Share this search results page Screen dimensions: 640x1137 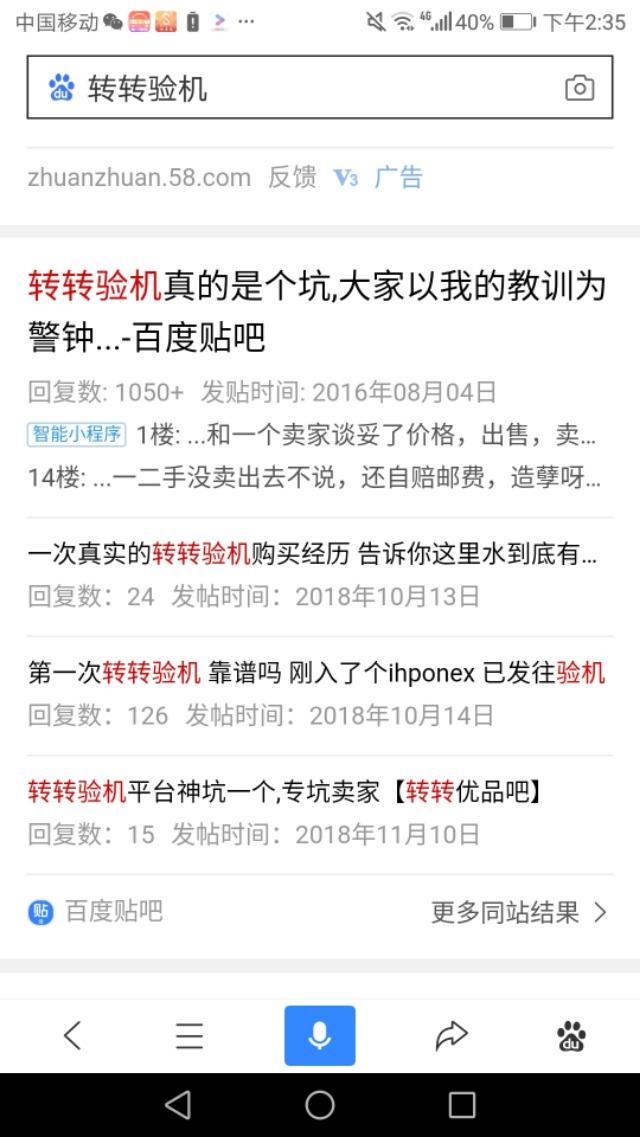tap(451, 1035)
